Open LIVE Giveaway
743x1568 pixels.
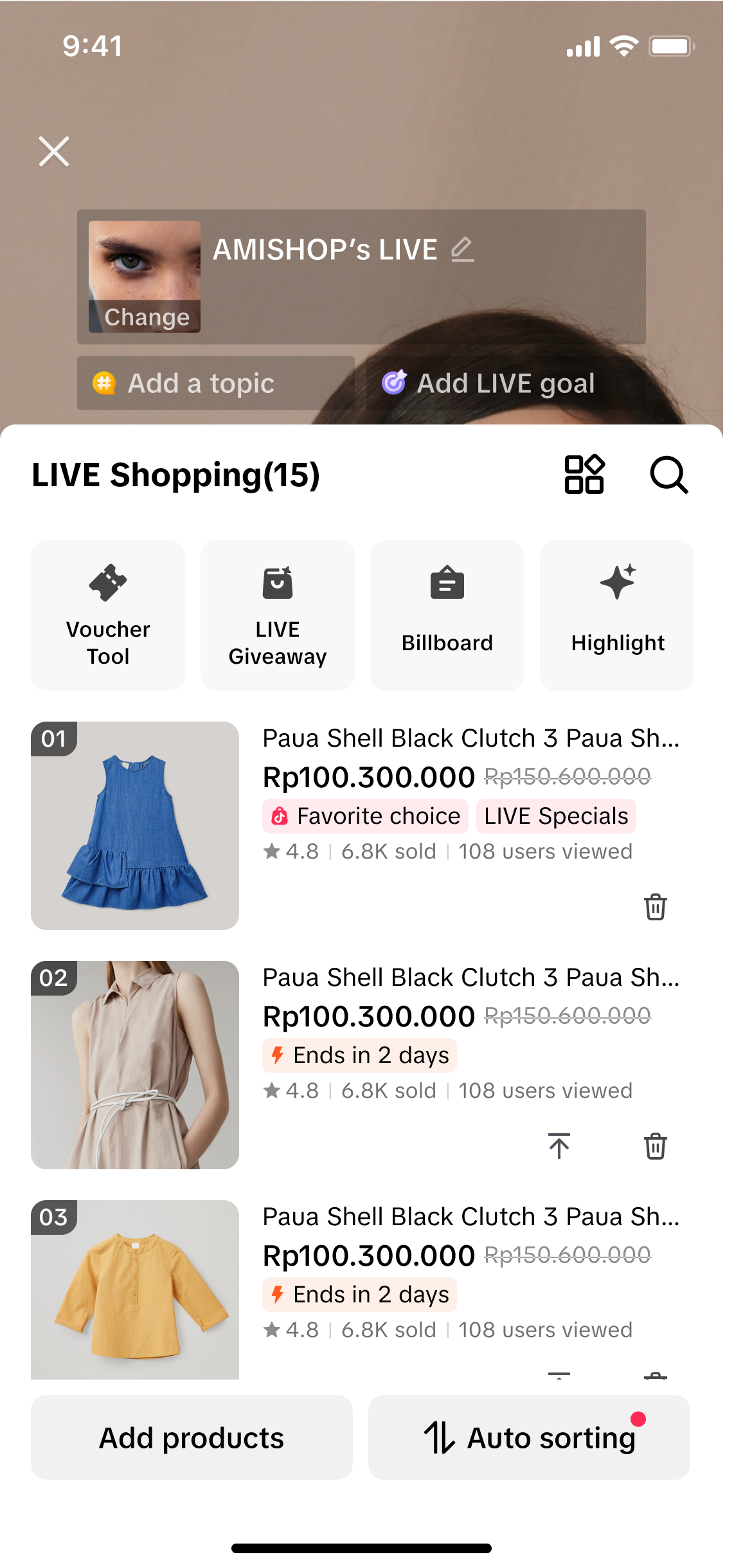(278, 615)
